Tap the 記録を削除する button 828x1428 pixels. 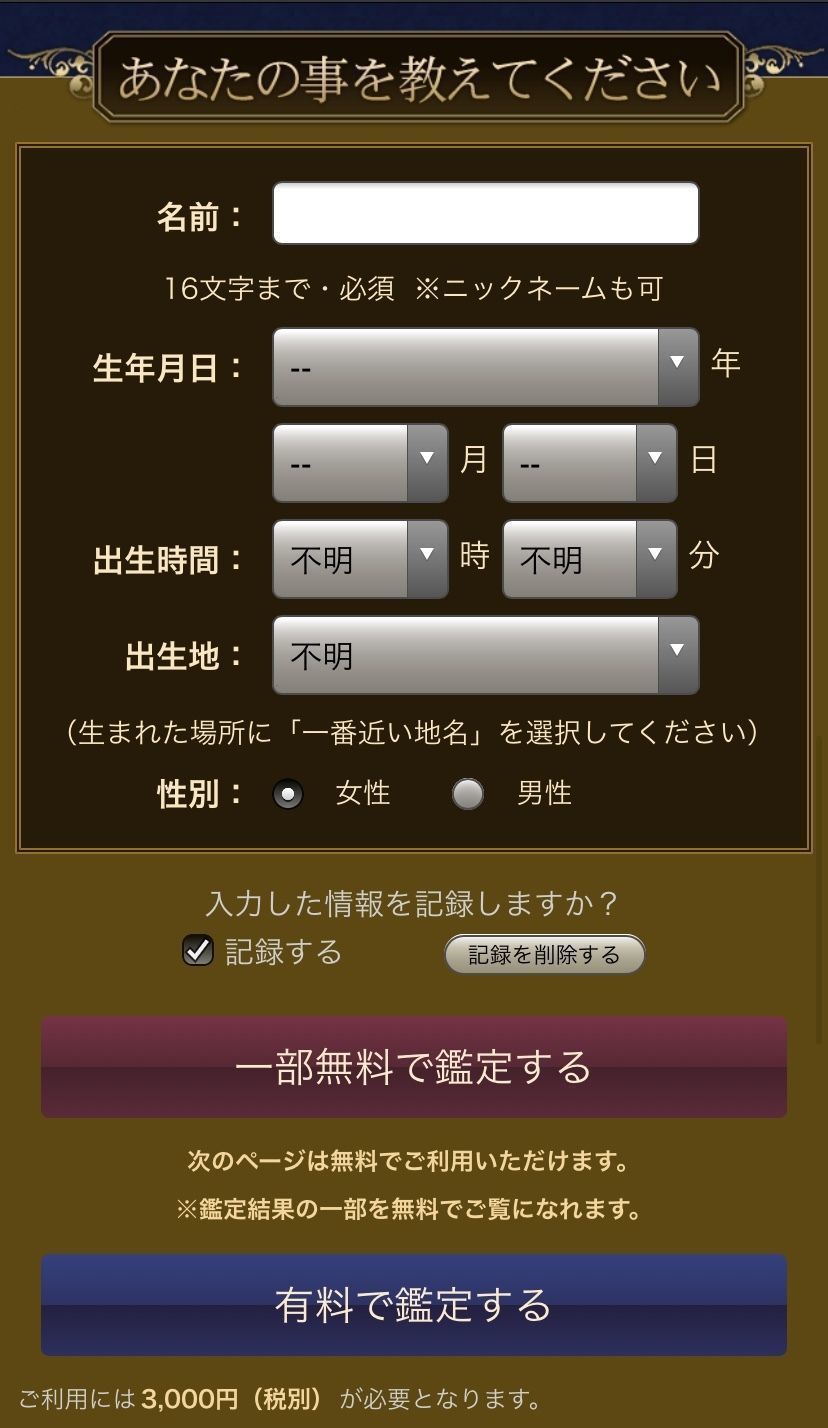coord(544,955)
